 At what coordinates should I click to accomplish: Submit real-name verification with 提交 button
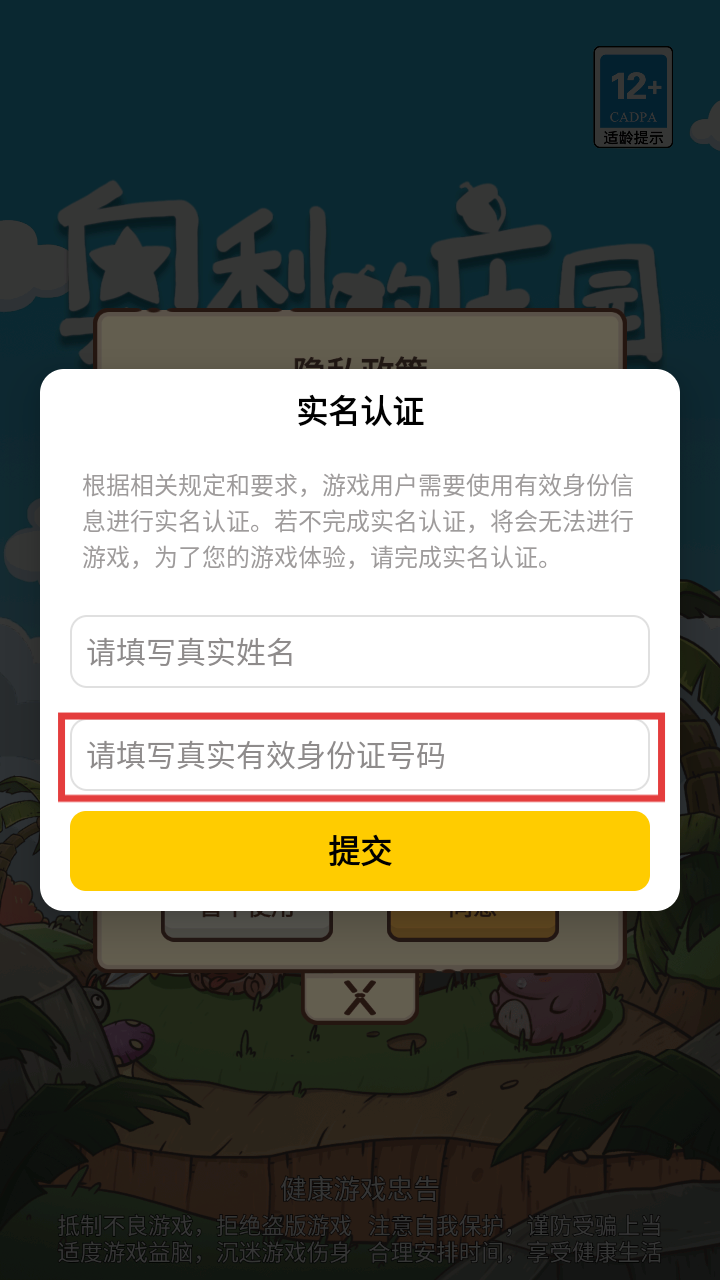point(360,851)
